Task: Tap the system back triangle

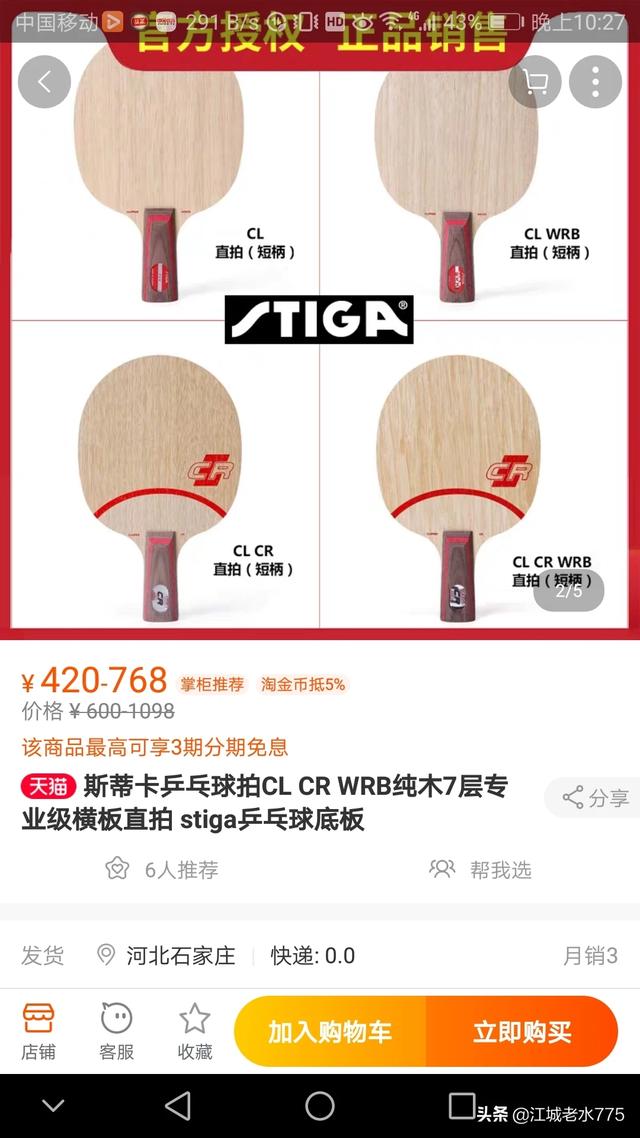Action: pyautogui.click(x=178, y=1106)
